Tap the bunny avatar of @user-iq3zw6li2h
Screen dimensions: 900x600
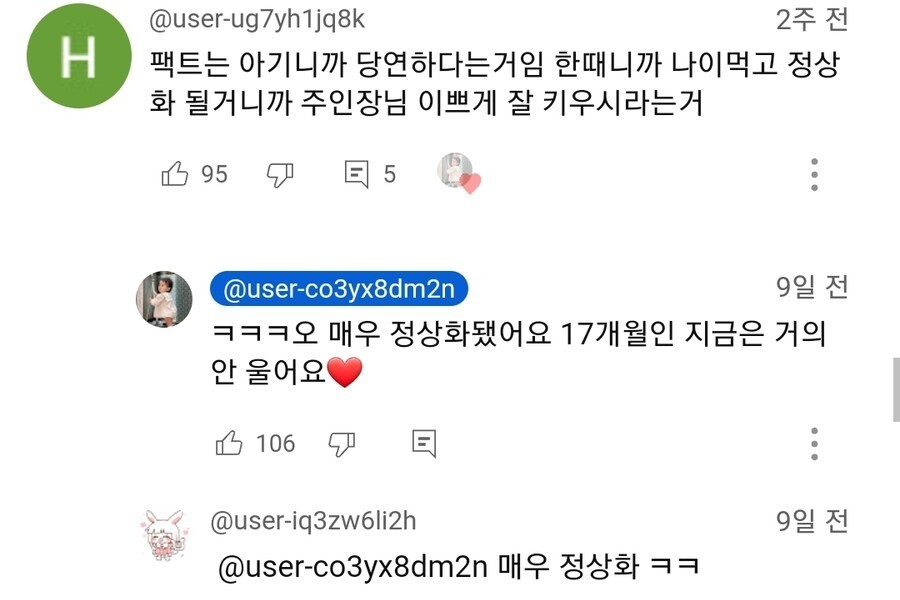(x=162, y=537)
